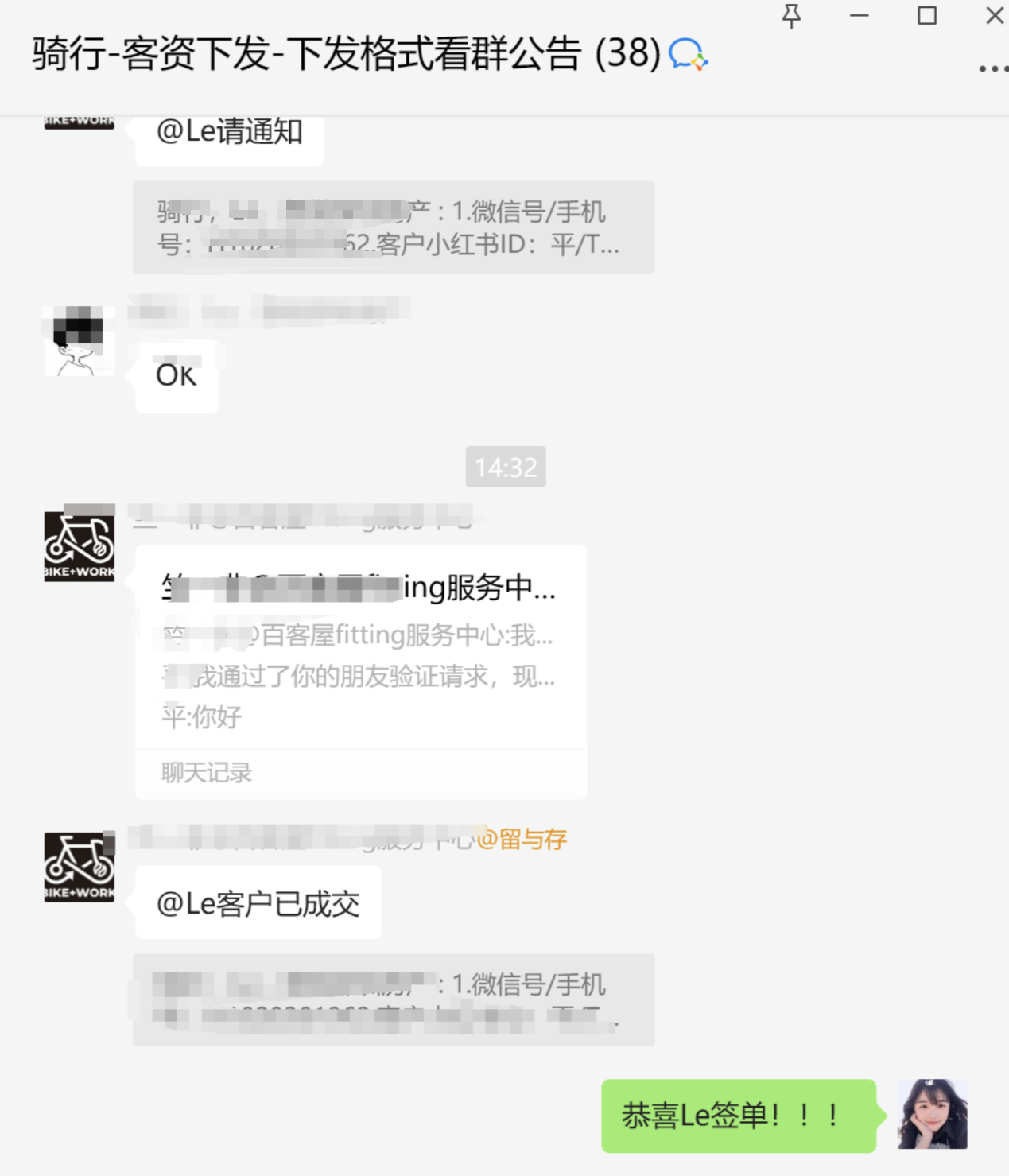Open own avatar beside 恭喜Le签单 message
Viewport: 1009px width, 1176px height.
[932, 1114]
